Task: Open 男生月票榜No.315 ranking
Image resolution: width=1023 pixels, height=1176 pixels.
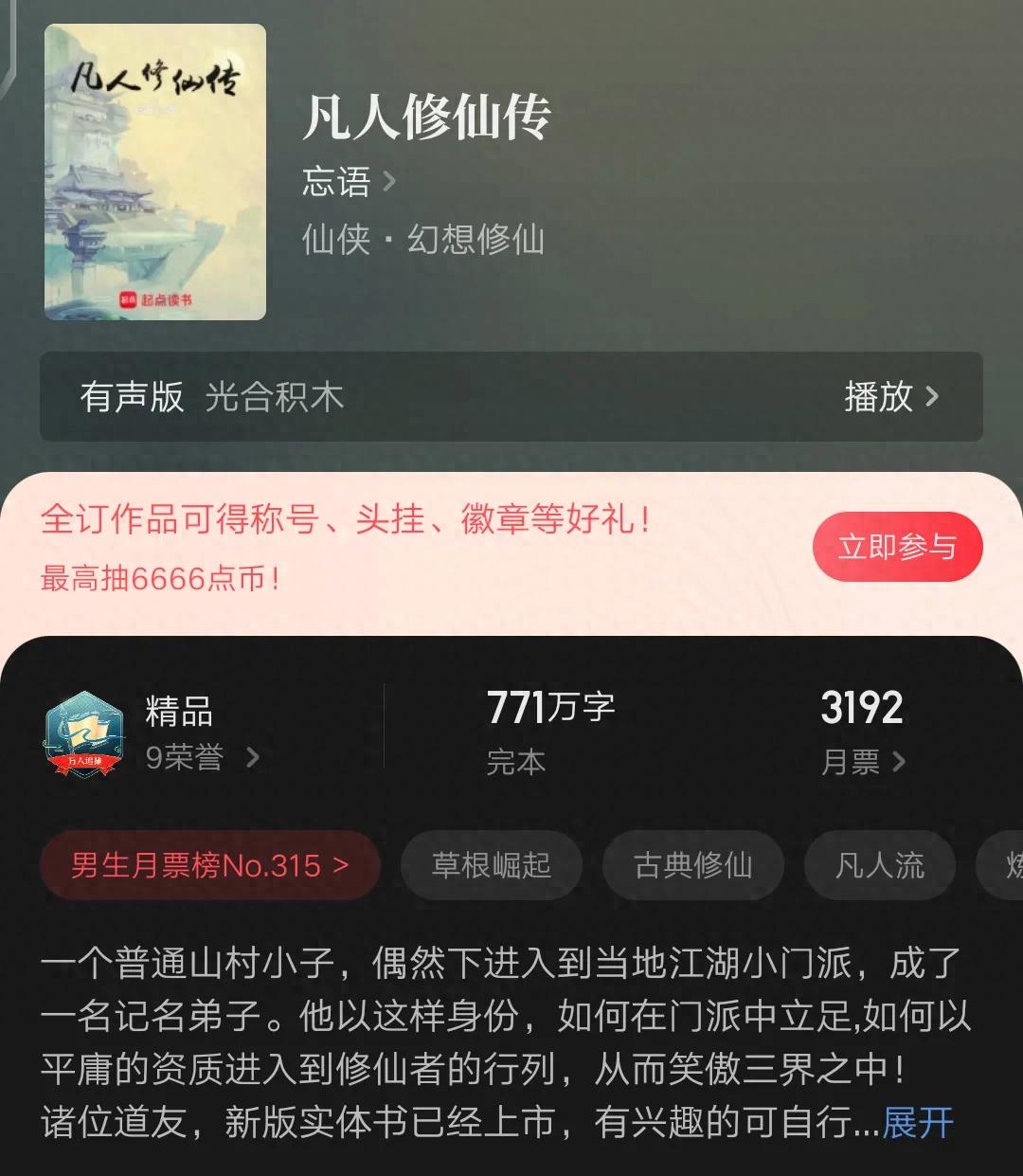Action: coord(210,865)
